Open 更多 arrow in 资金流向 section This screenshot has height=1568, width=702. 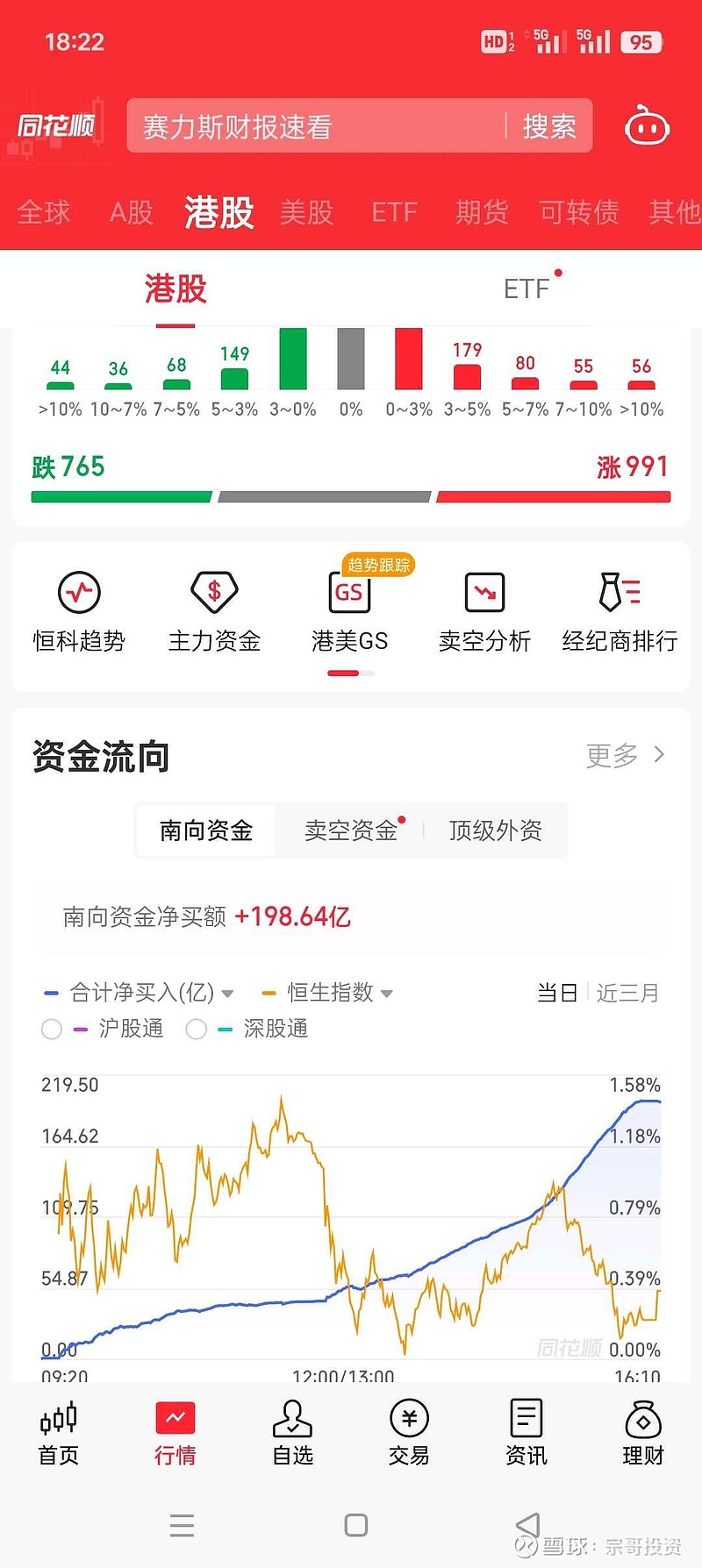point(625,755)
